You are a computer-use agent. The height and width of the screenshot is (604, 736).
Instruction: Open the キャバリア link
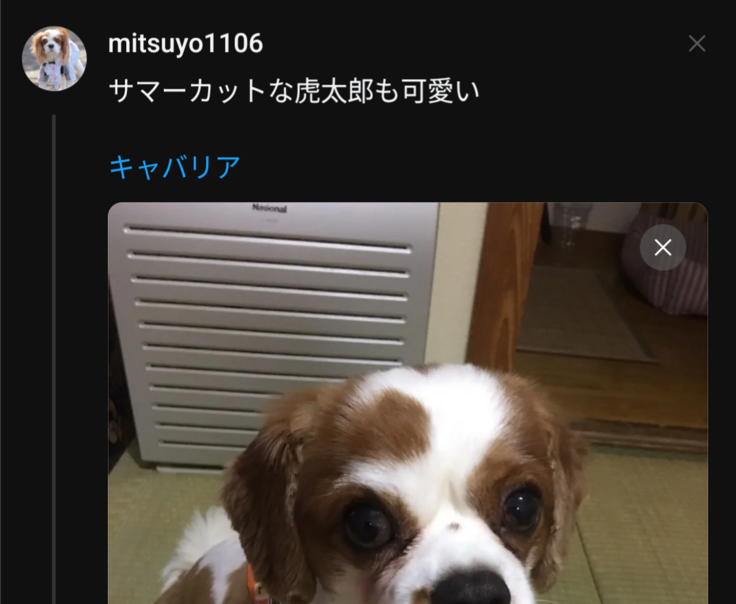175,166
